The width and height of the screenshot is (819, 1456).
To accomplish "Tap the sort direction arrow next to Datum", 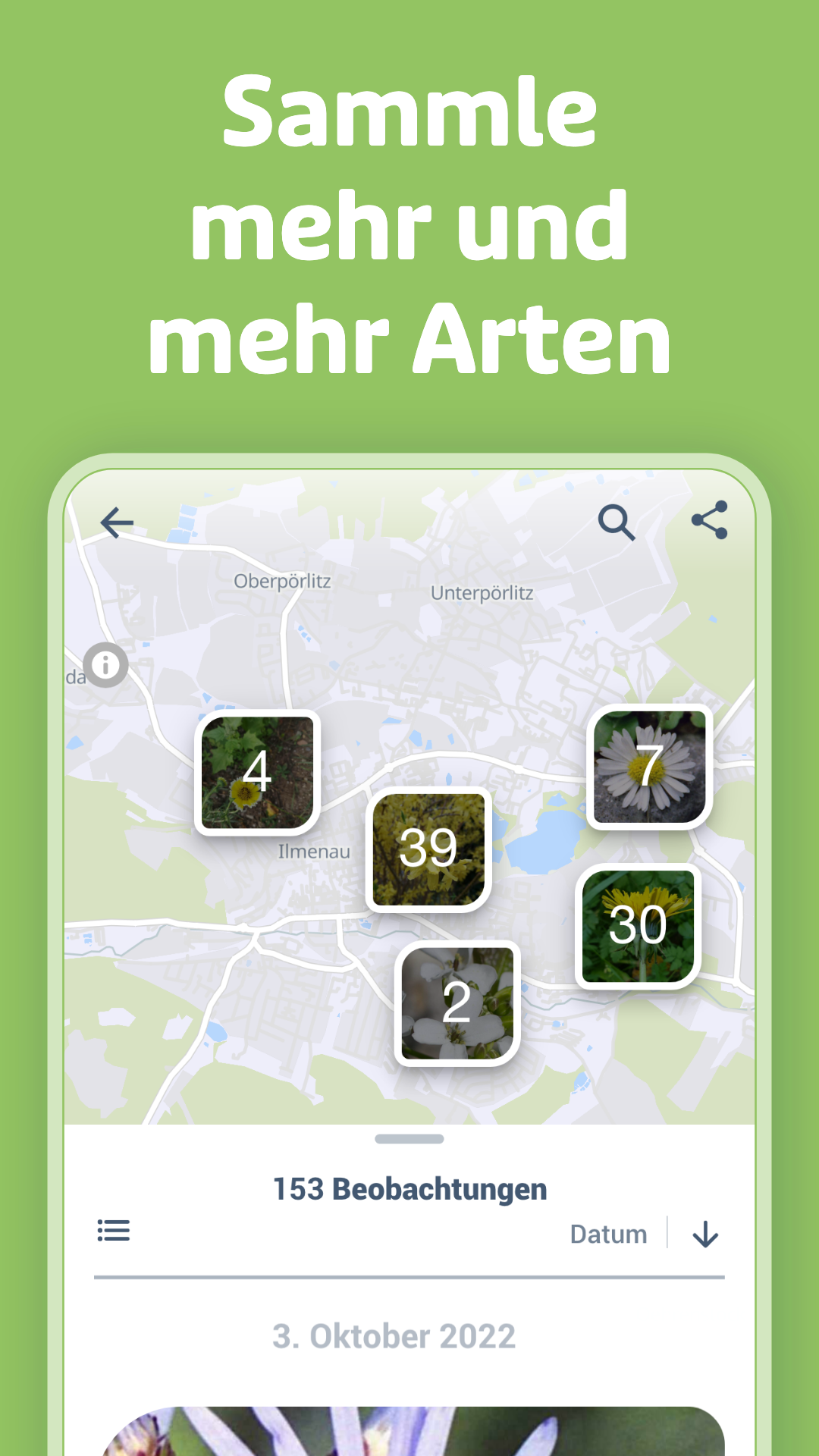I will coord(704,1232).
